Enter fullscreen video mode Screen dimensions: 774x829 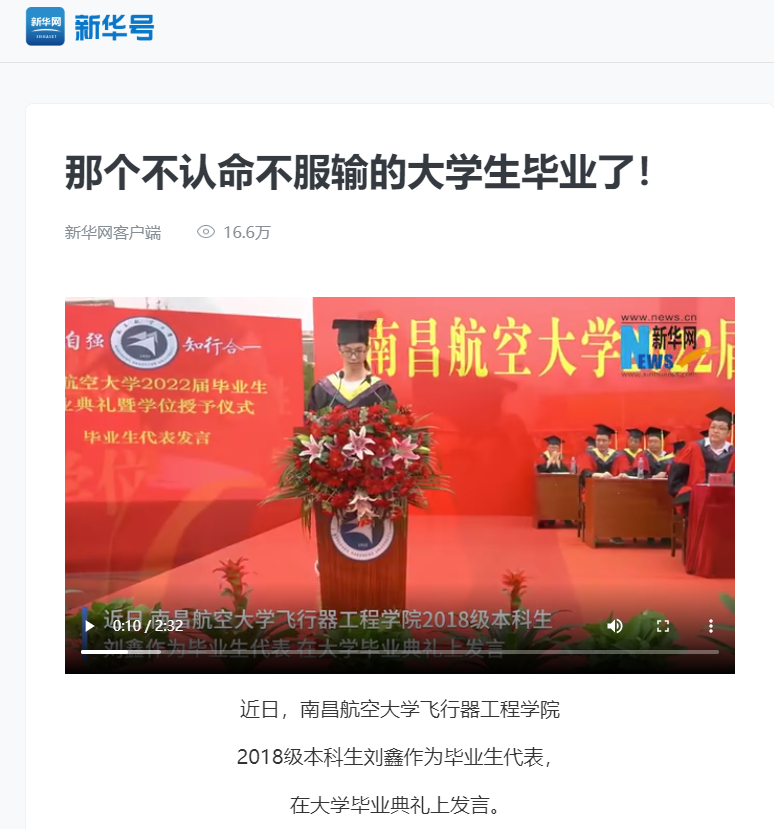662,626
